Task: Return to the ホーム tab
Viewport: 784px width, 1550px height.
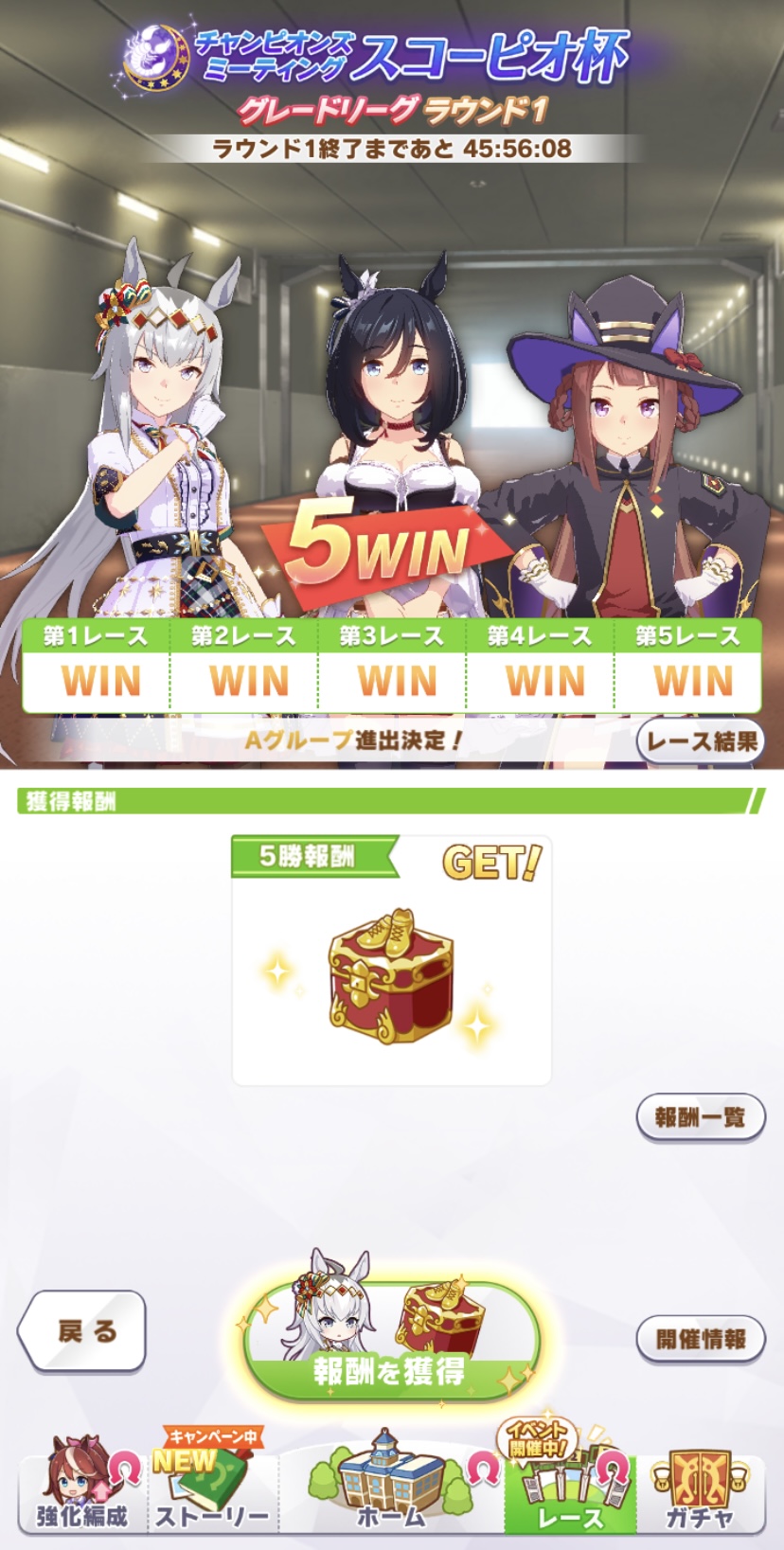Action: pos(391,1488)
